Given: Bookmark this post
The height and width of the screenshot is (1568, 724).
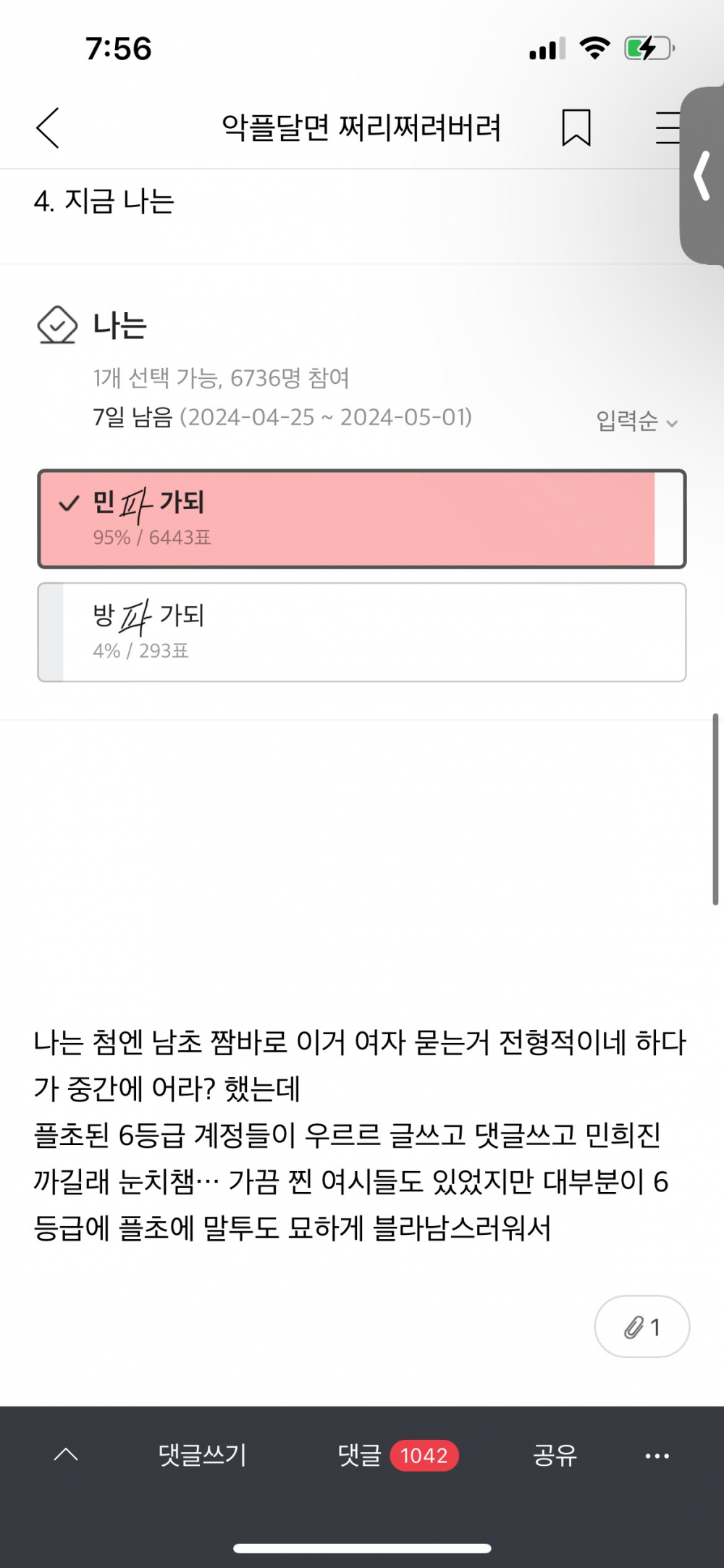Looking at the screenshot, I should (x=576, y=128).
